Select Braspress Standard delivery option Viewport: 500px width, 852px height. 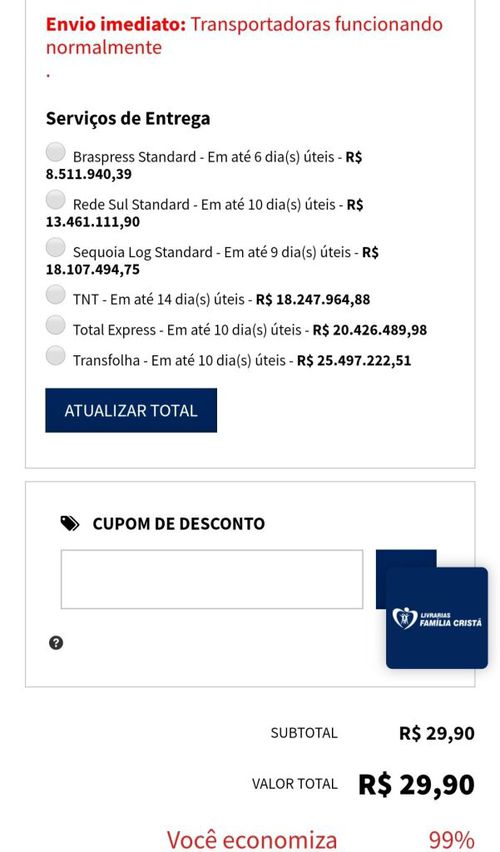55,152
